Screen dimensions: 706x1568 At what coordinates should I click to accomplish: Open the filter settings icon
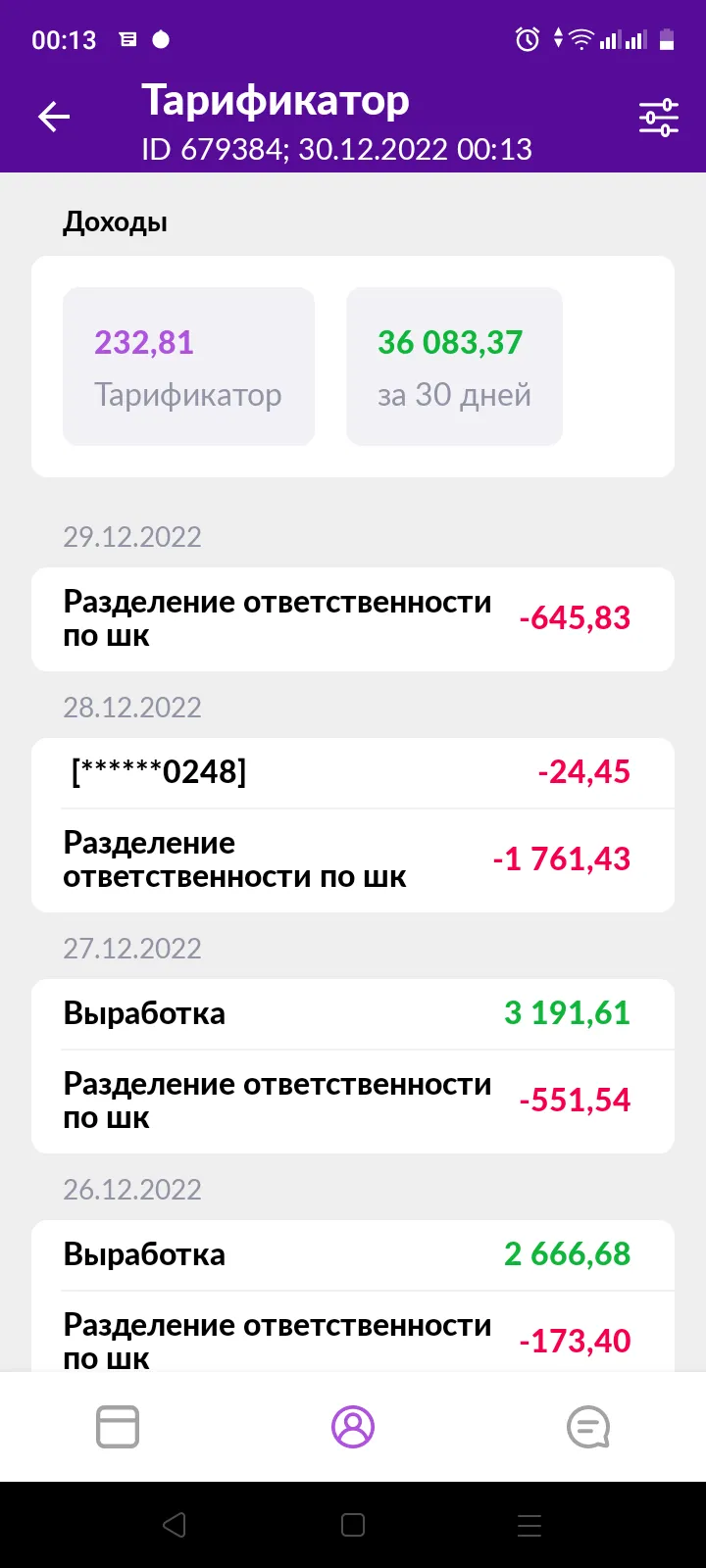(x=659, y=118)
